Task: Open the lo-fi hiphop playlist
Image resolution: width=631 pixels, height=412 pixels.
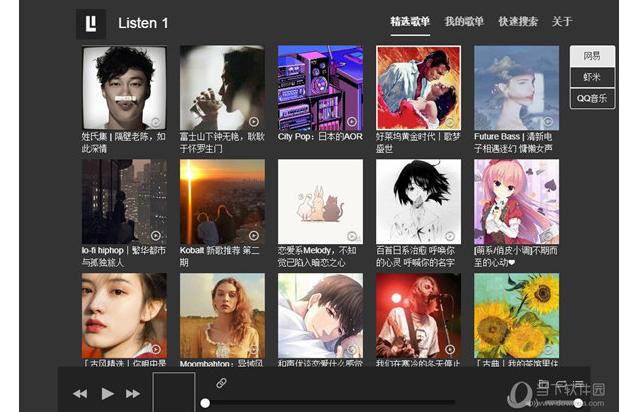Action: 124,201
